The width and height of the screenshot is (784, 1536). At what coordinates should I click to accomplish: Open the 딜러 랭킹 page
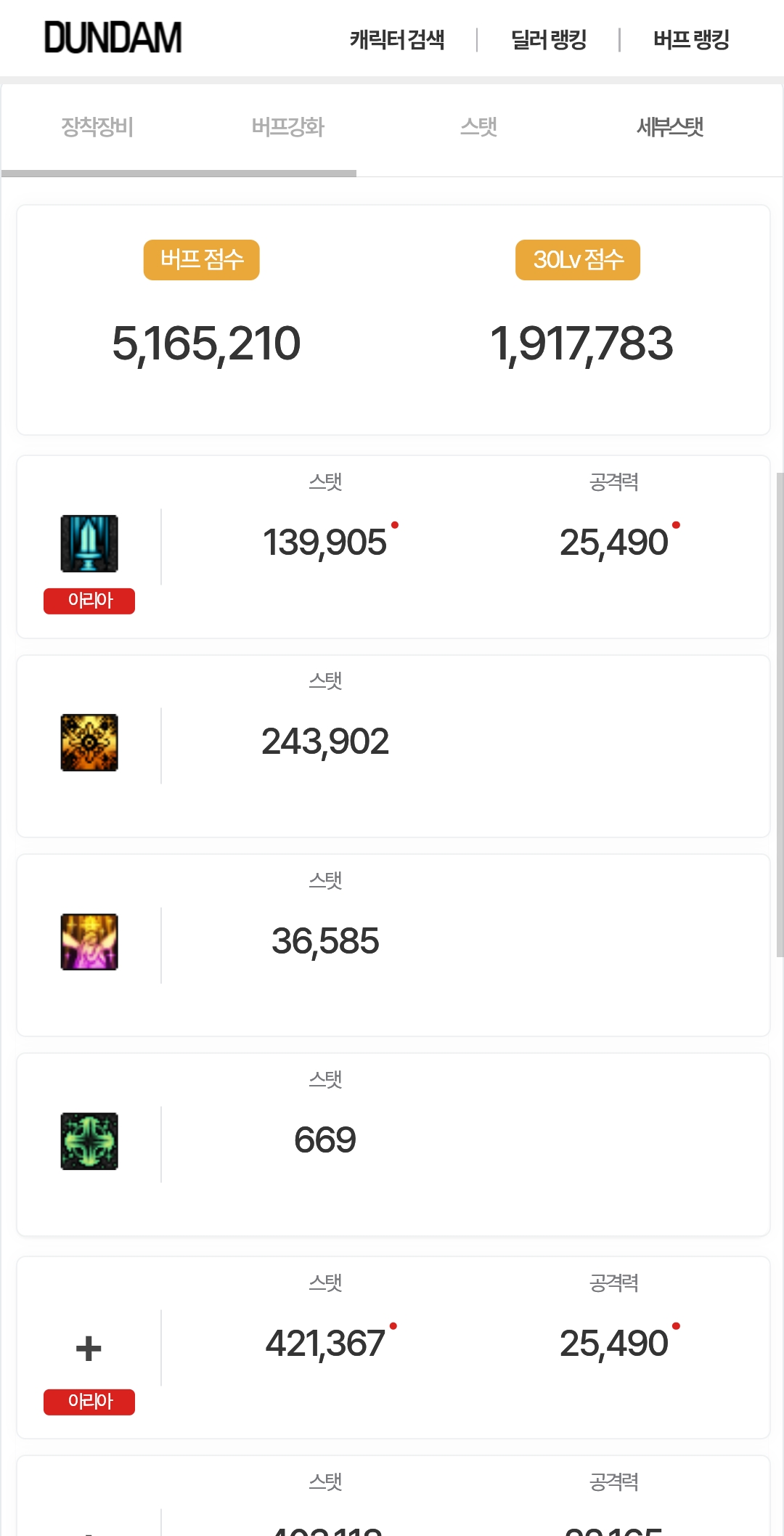point(549,39)
